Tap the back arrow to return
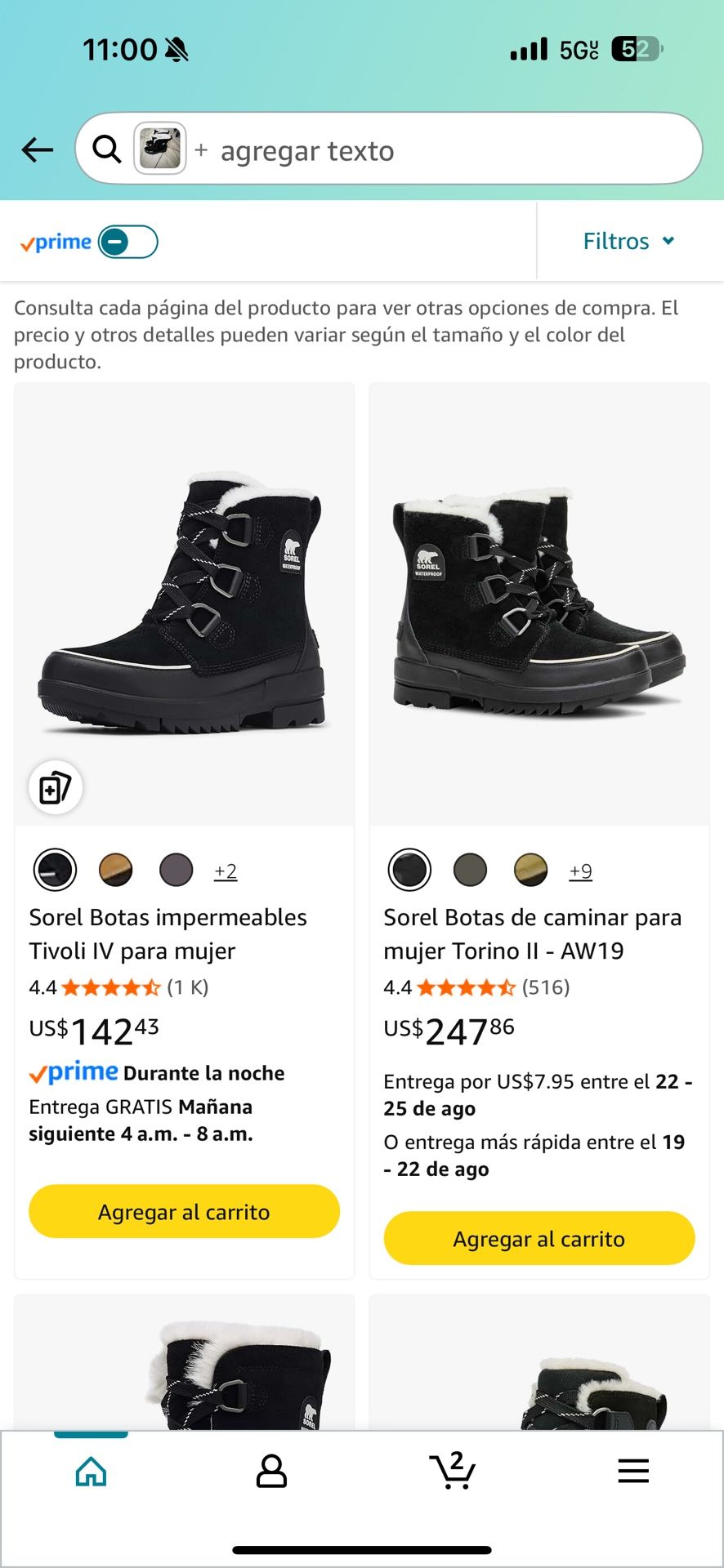Screen dimensions: 724x1568 click(x=36, y=149)
